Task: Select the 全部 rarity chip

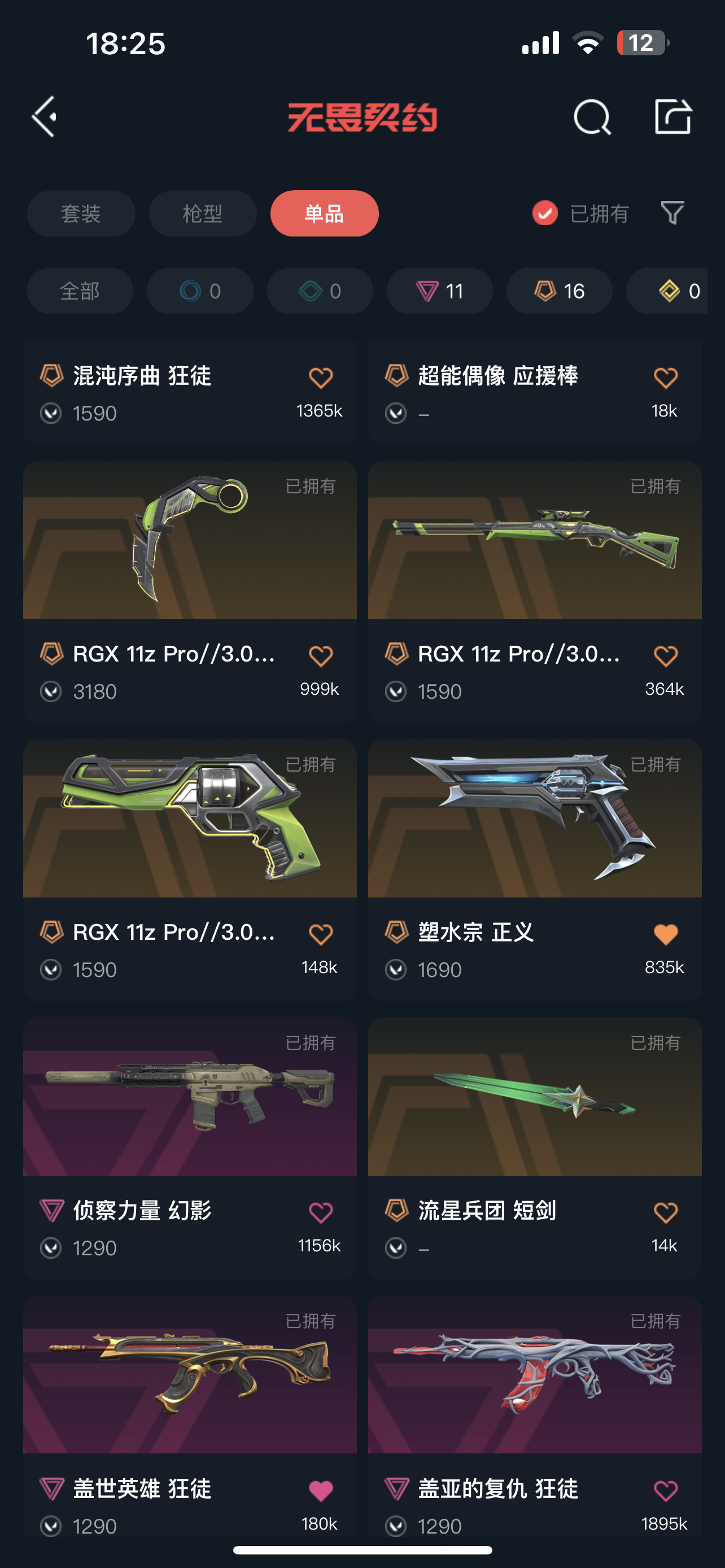Action: pos(80,291)
